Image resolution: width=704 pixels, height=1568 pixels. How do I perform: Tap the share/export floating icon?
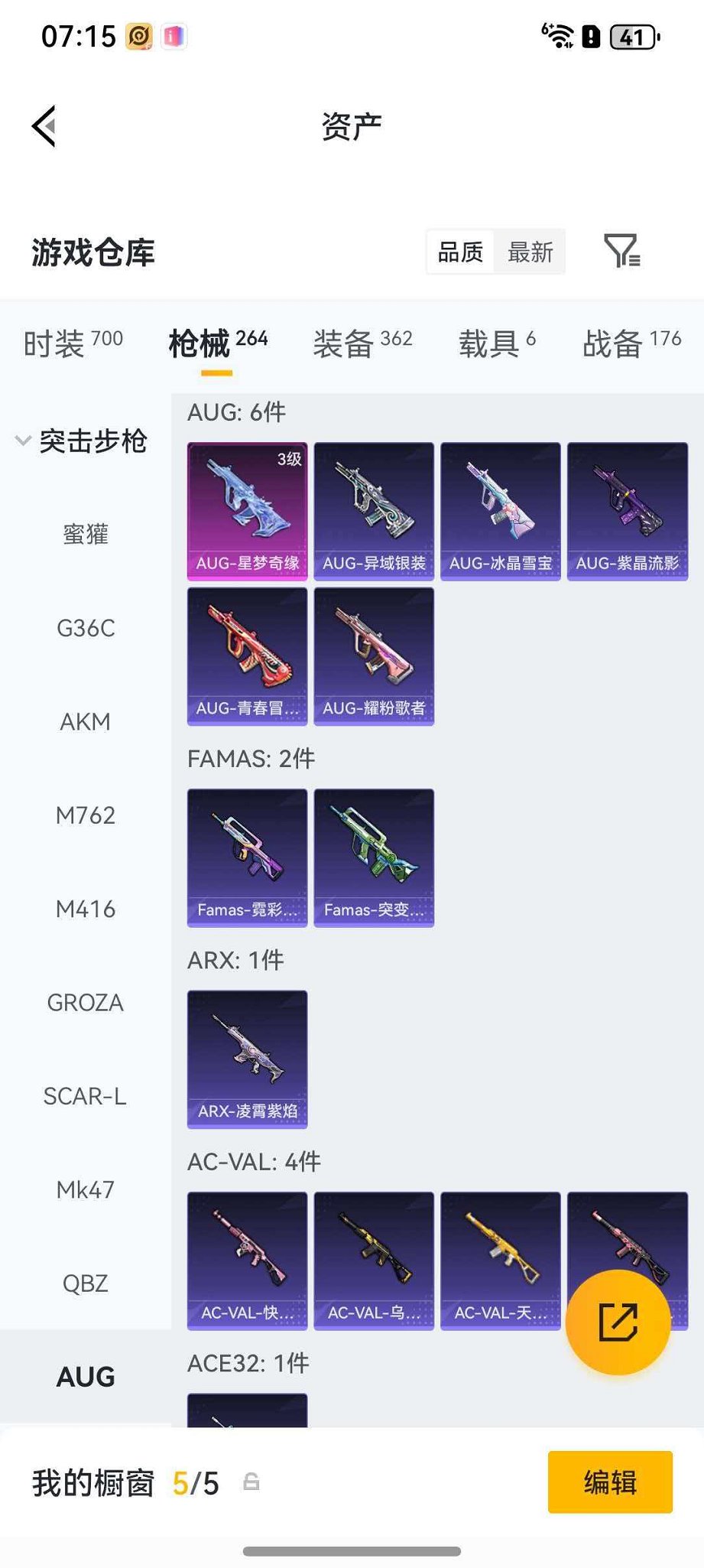click(619, 1323)
